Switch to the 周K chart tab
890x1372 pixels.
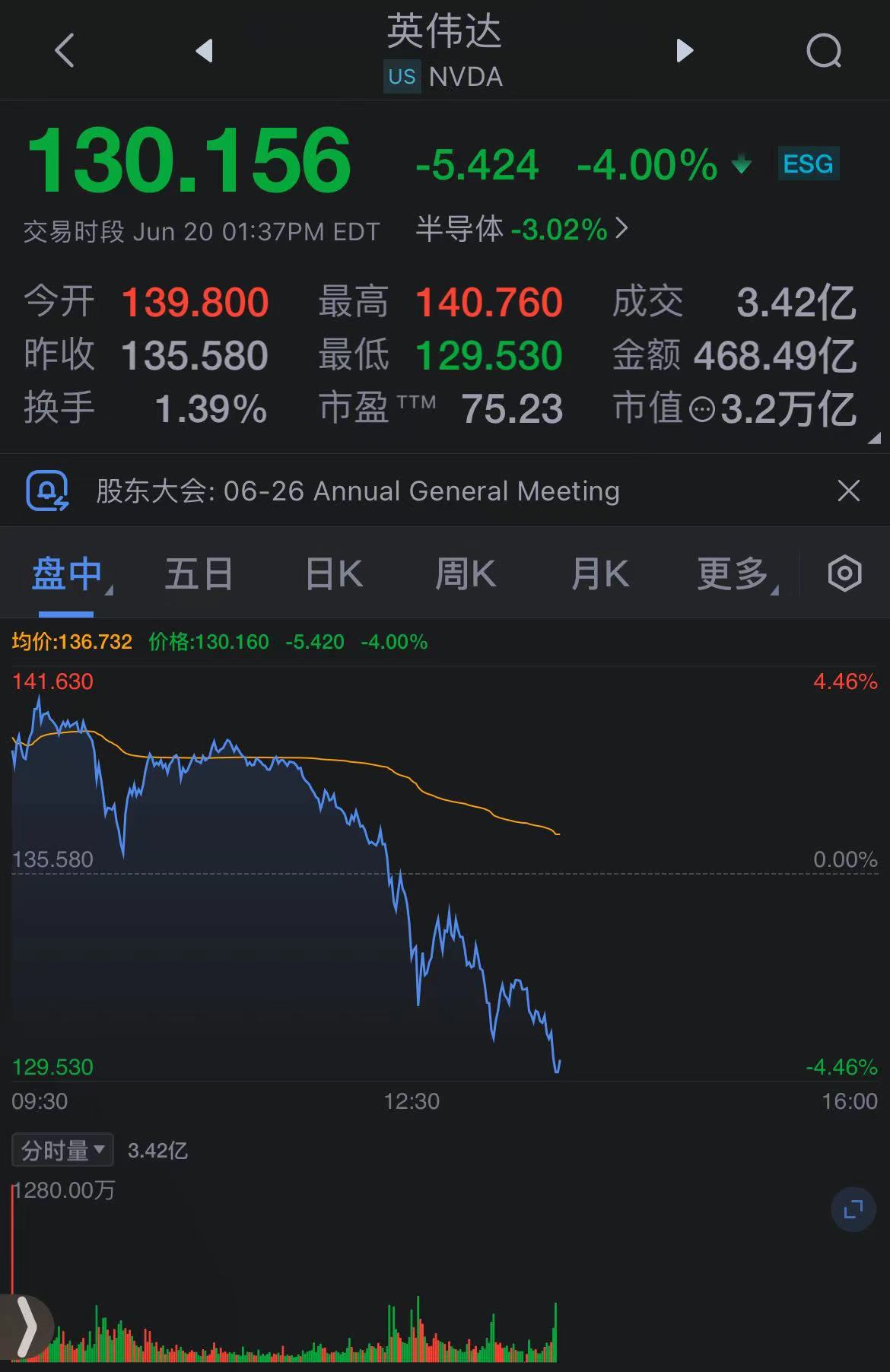pos(466,574)
